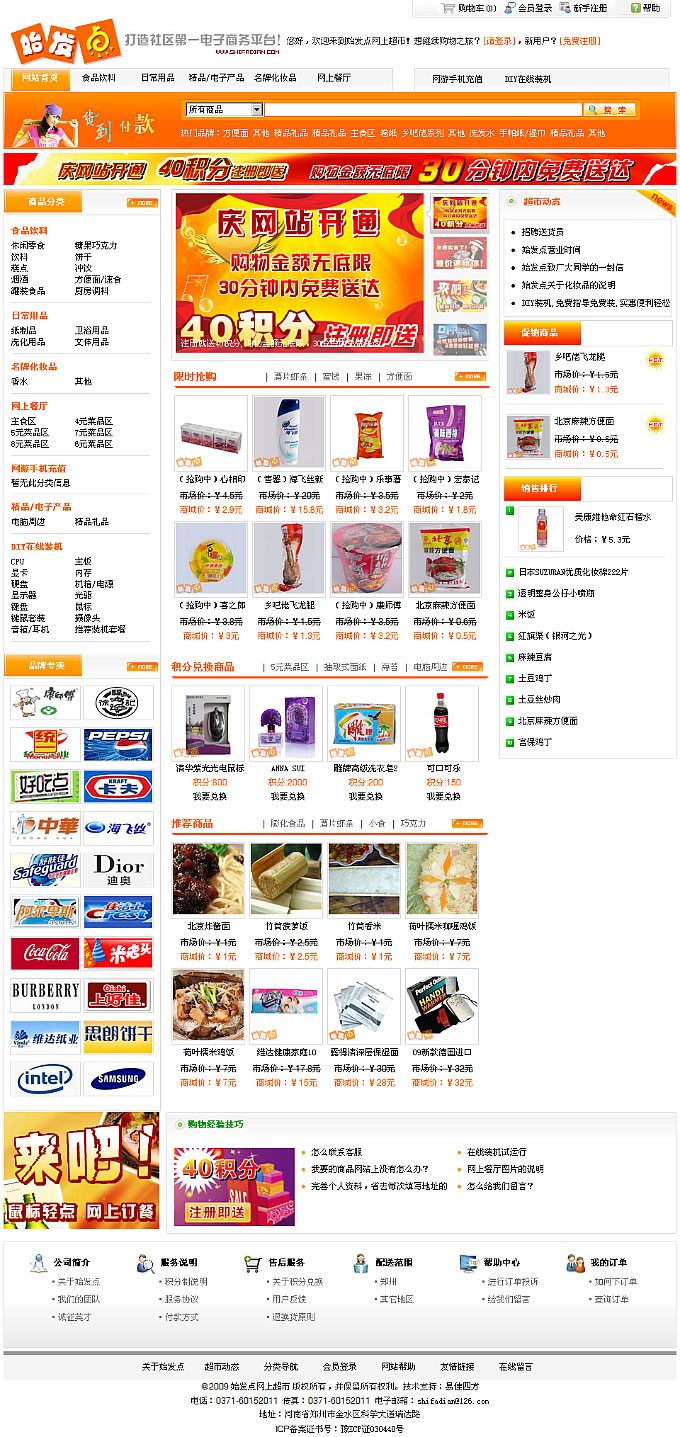View the 北京炸酱面 recommended dish
This screenshot has width=680, height=1437.
(208, 879)
